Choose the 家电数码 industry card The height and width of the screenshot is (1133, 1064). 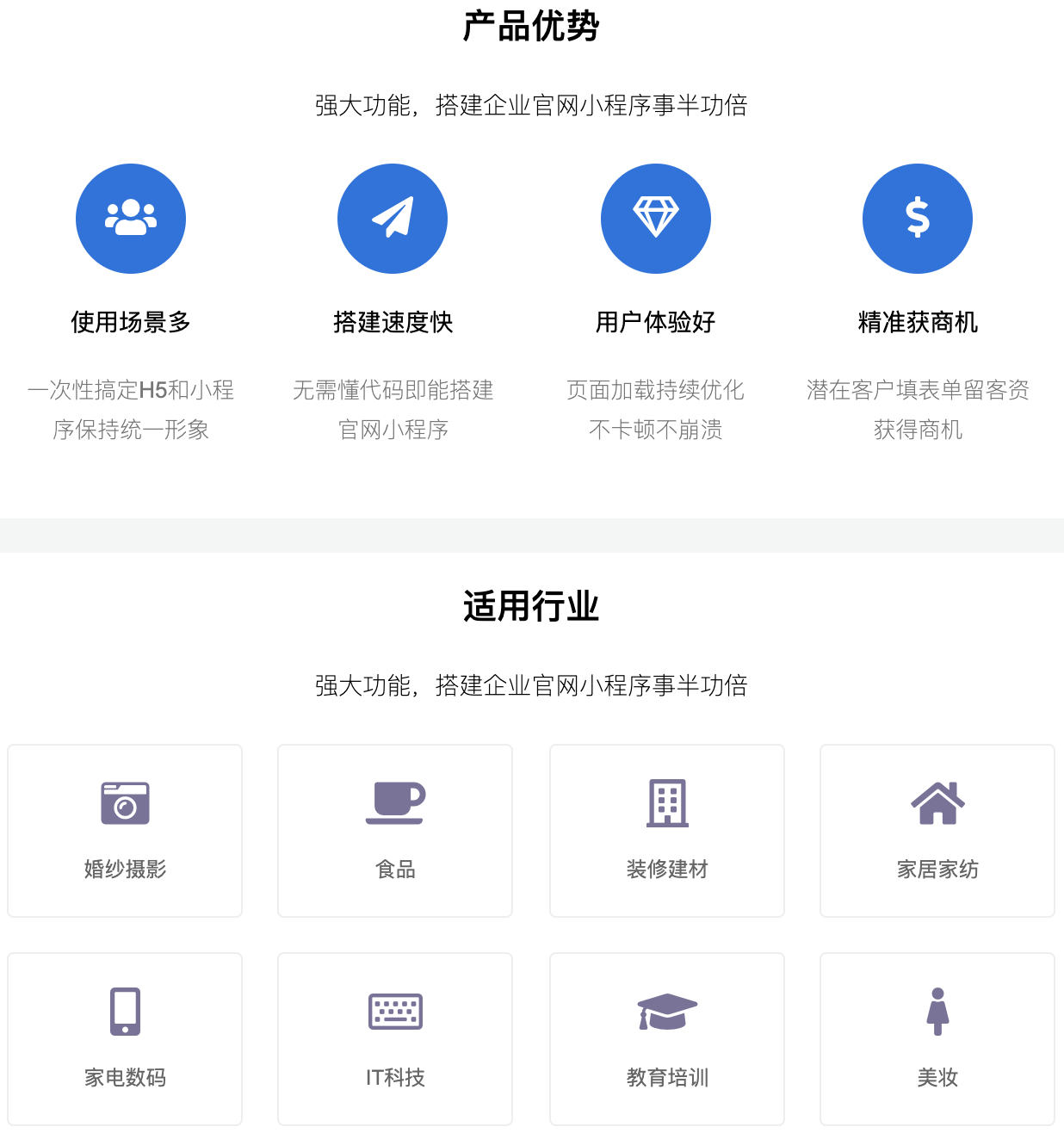pos(125,1038)
